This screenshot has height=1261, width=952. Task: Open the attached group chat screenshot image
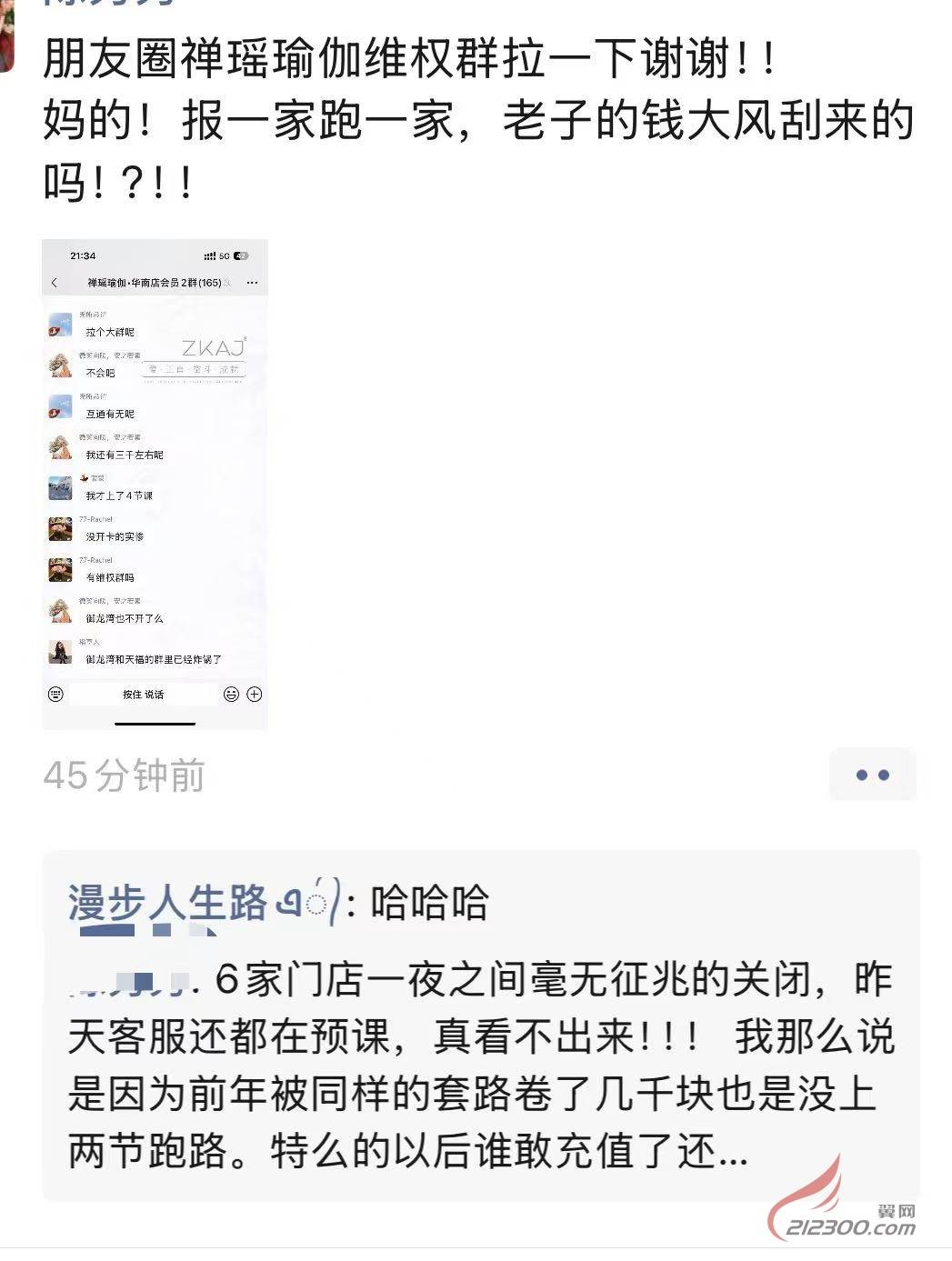(x=155, y=484)
